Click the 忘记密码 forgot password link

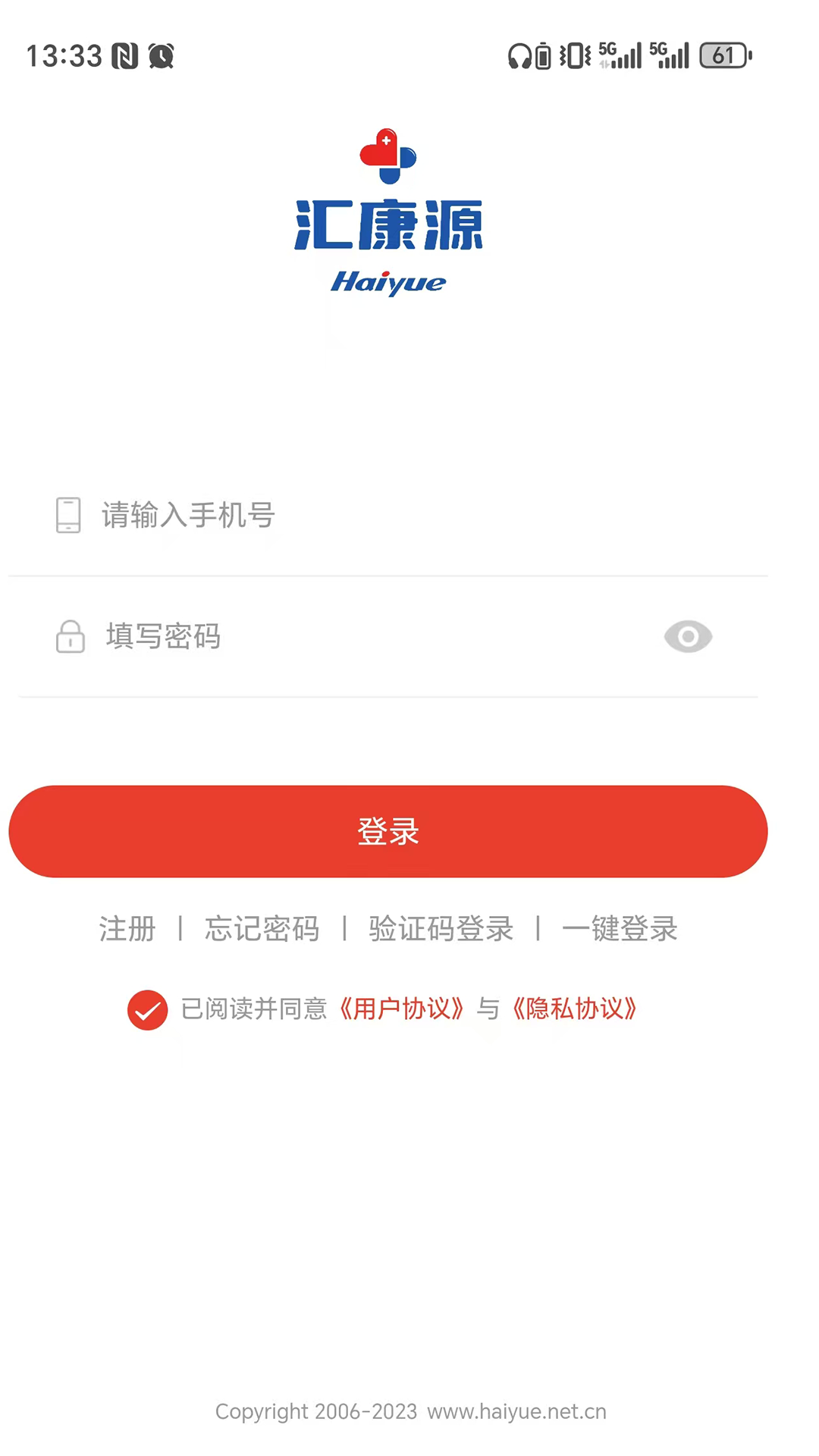(261, 929)
